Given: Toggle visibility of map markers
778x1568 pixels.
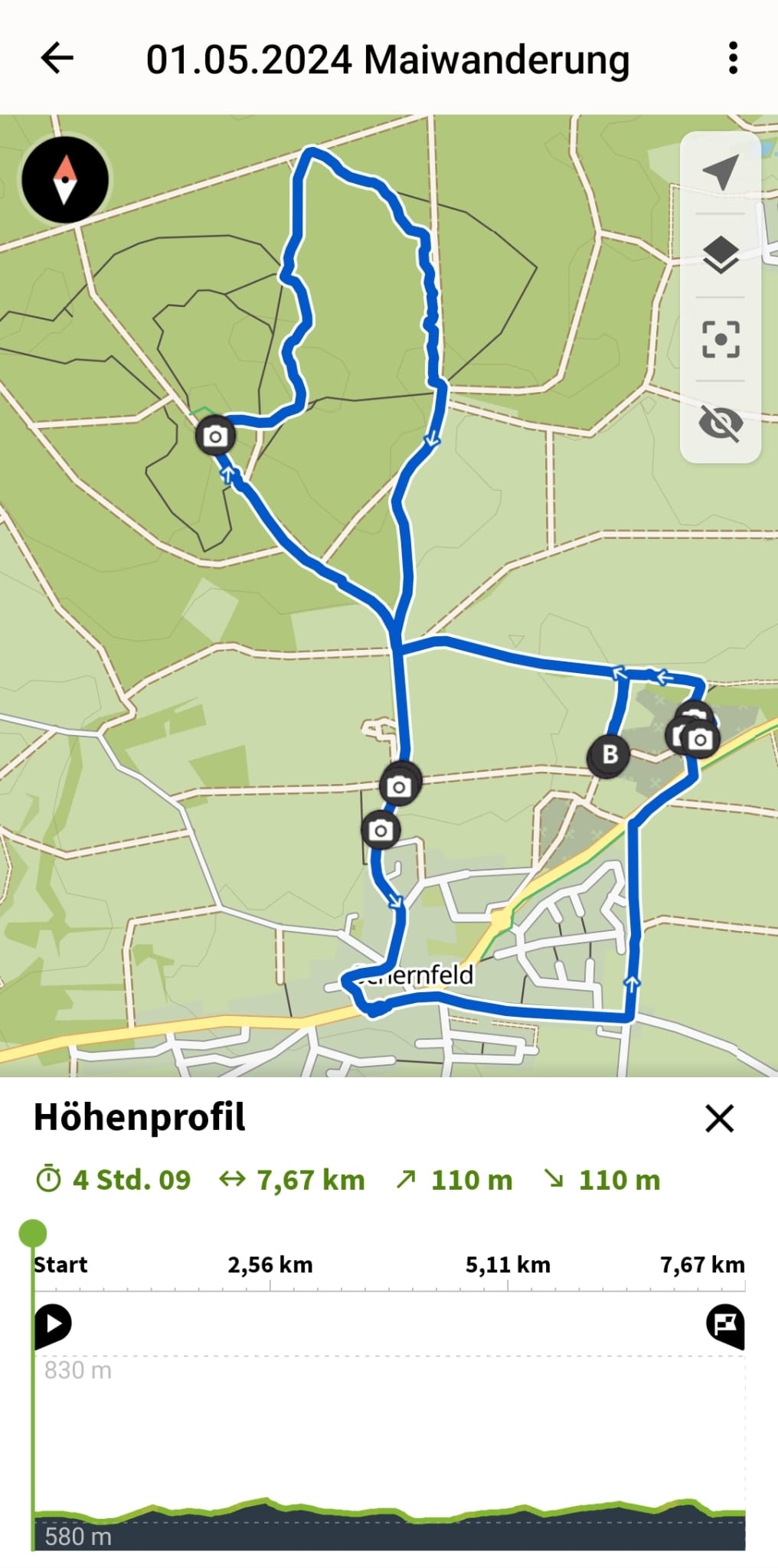Looking at the screenshot, I should [720, 423].
